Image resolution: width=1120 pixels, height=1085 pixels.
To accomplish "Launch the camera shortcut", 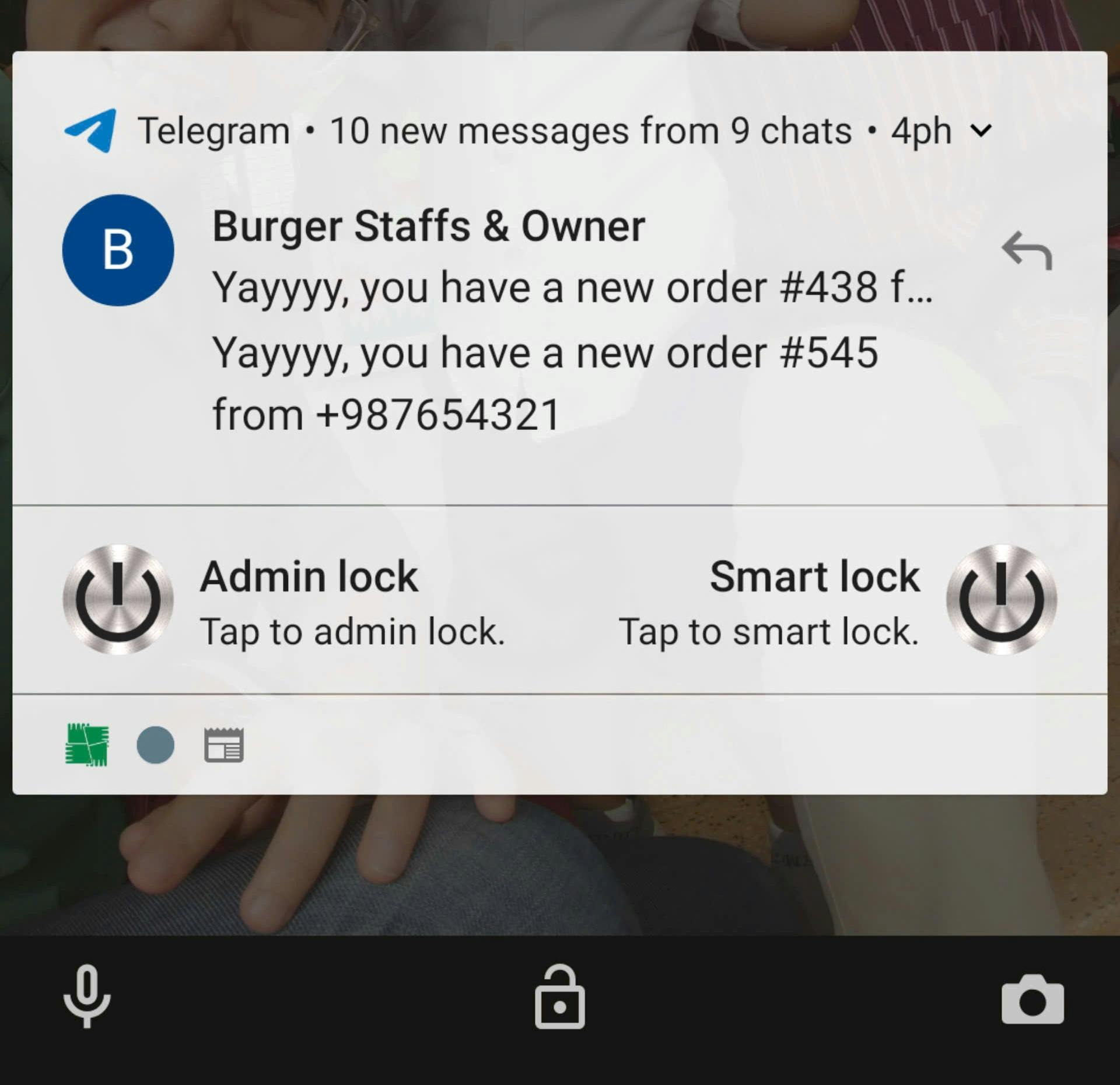I will click(x=1032, y=1000).
